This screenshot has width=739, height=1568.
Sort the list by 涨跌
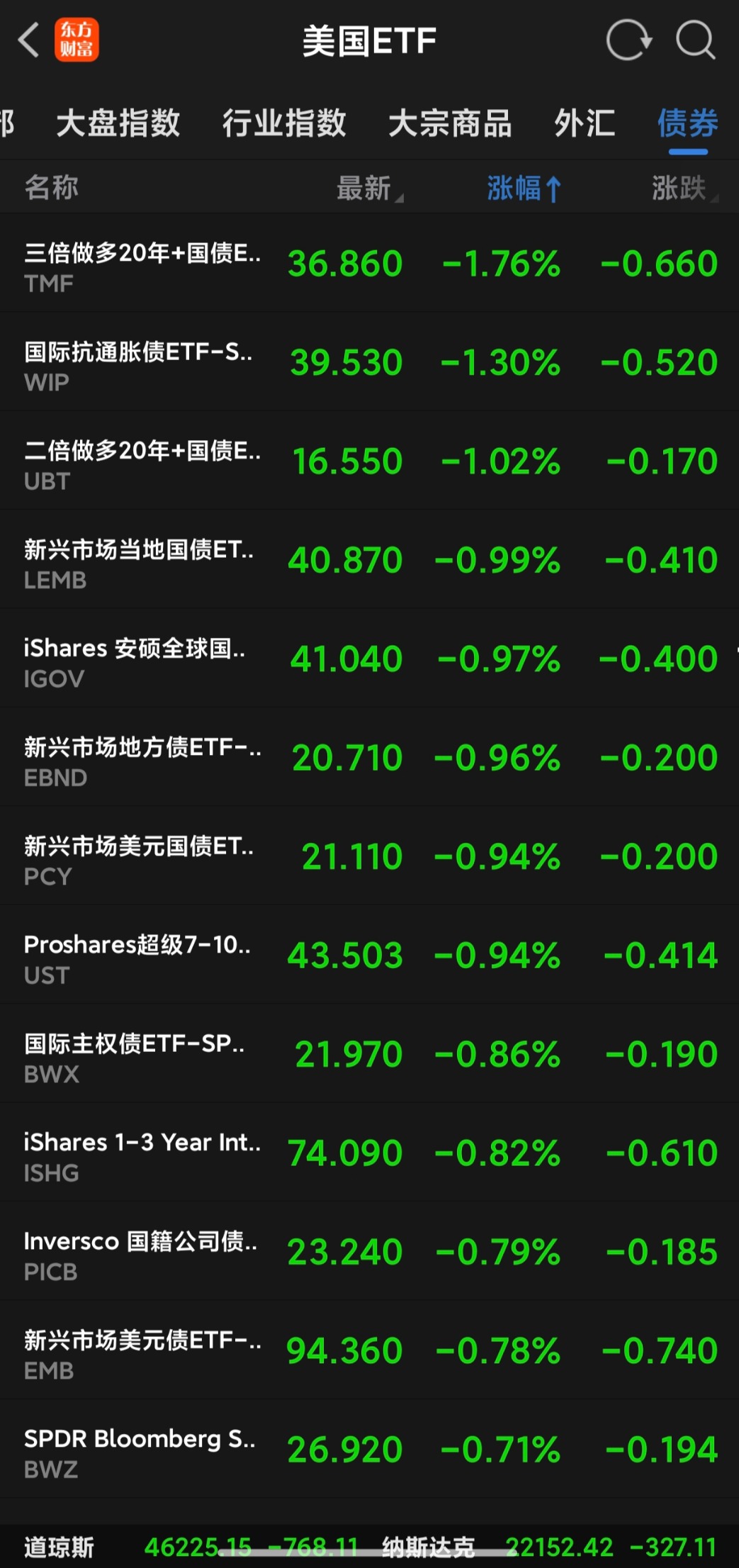tap(682, 189)
